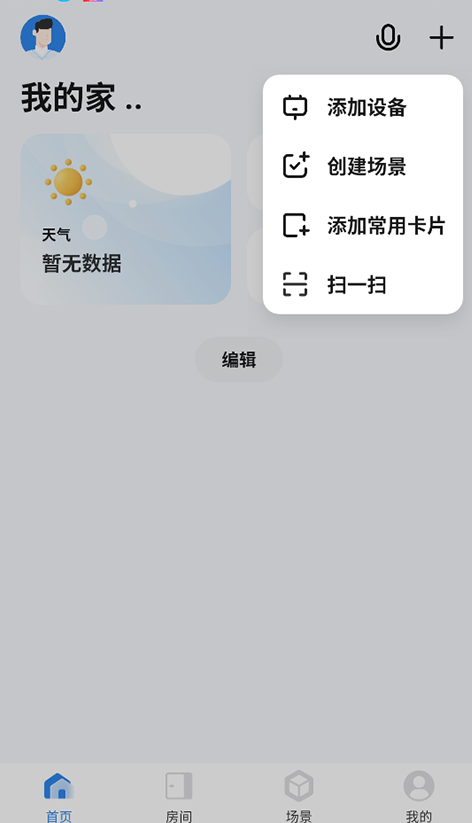Tap the 编辑 button
This screenshot has height=823, width=472.
(x=239, y=360)
